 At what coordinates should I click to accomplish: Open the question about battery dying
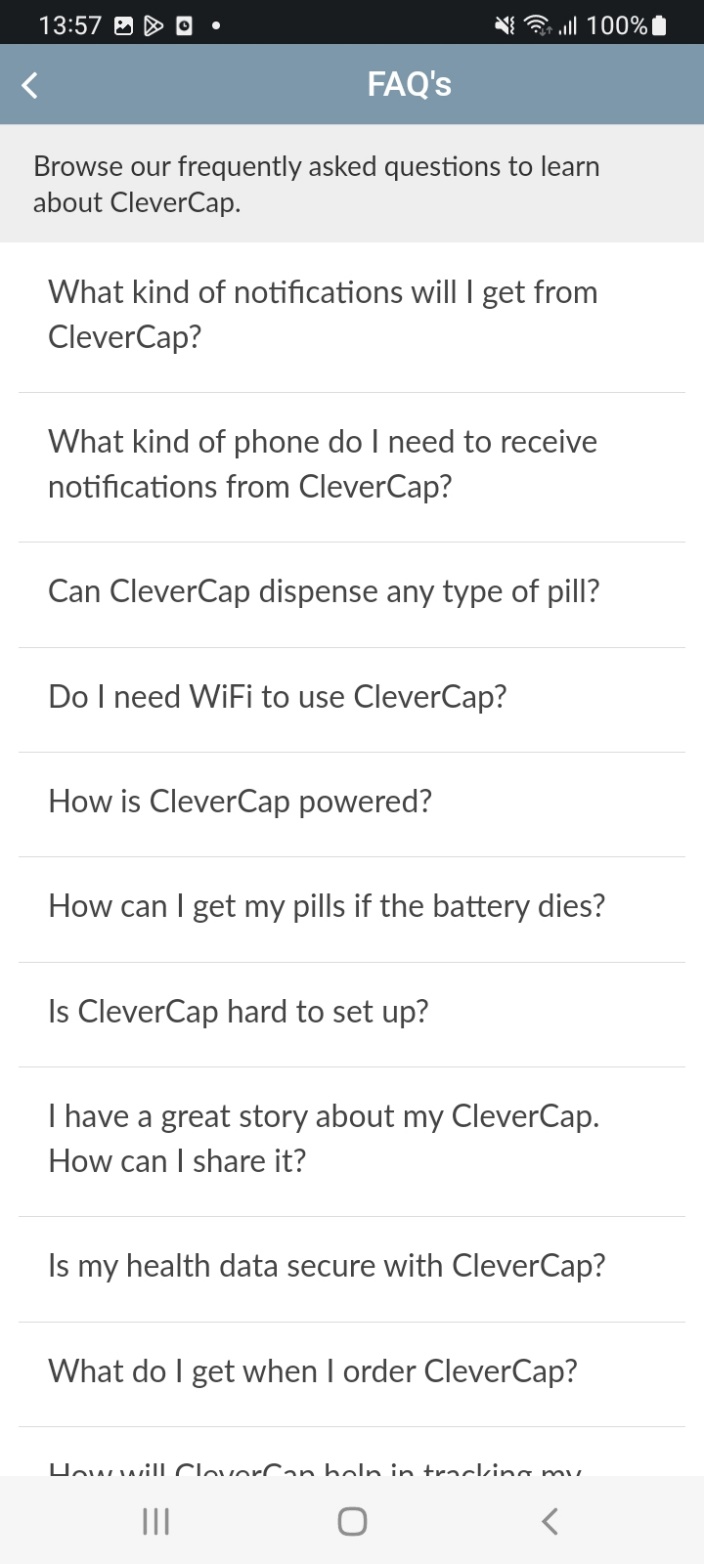pos(327,907)
